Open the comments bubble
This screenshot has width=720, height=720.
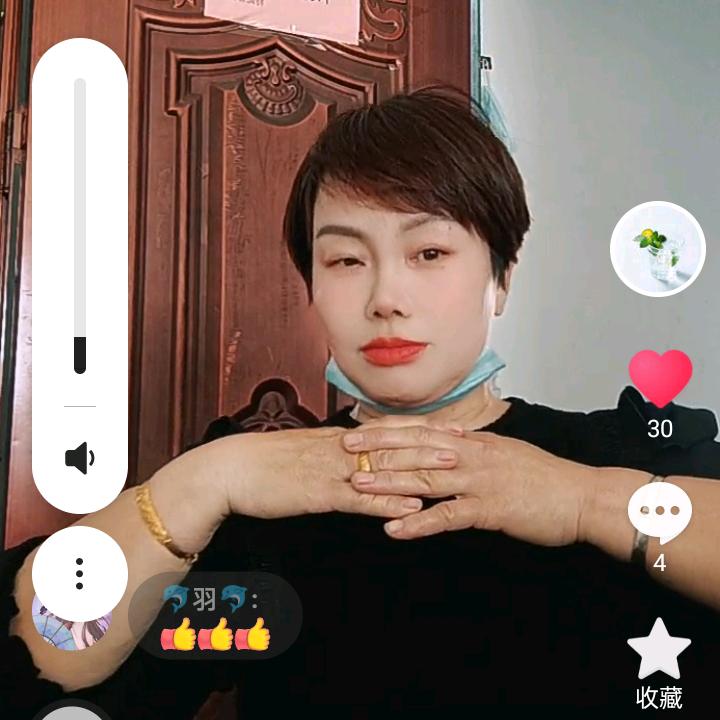click(x=659, y=513)
